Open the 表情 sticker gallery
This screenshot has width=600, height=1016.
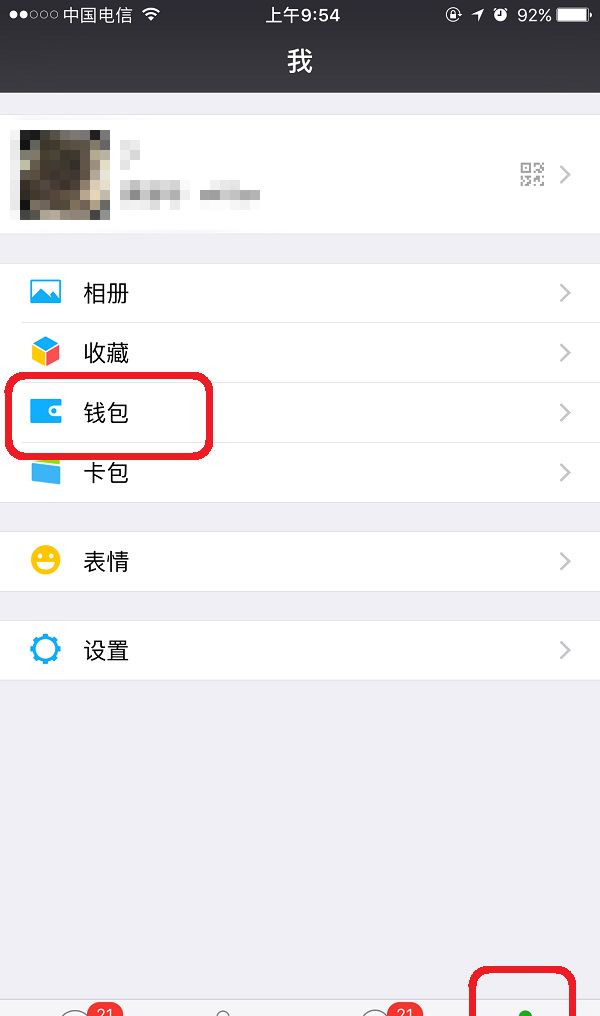[300, 561]
